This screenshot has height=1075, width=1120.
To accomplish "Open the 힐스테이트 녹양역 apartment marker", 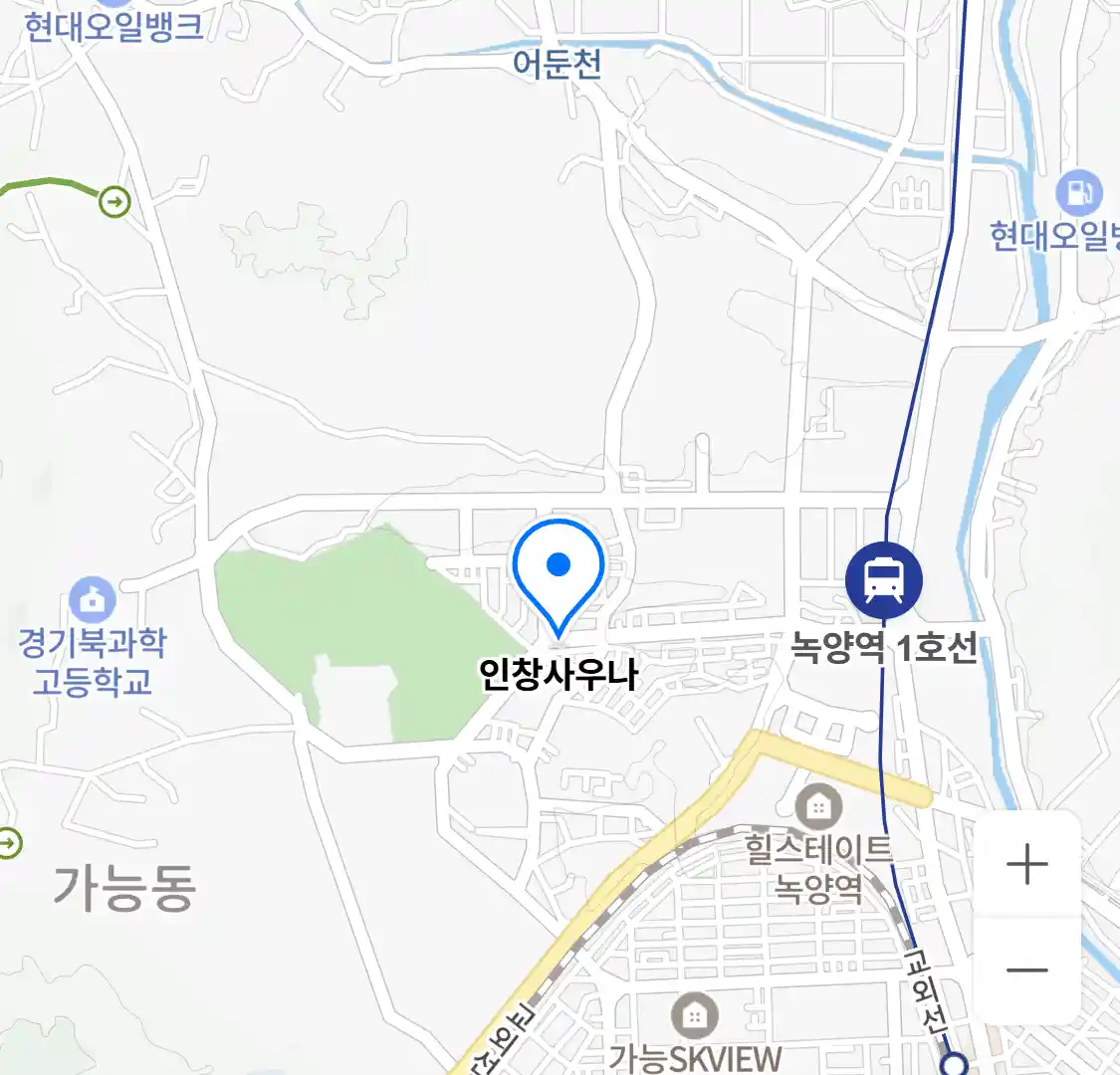I will click(x=818, y=806).
